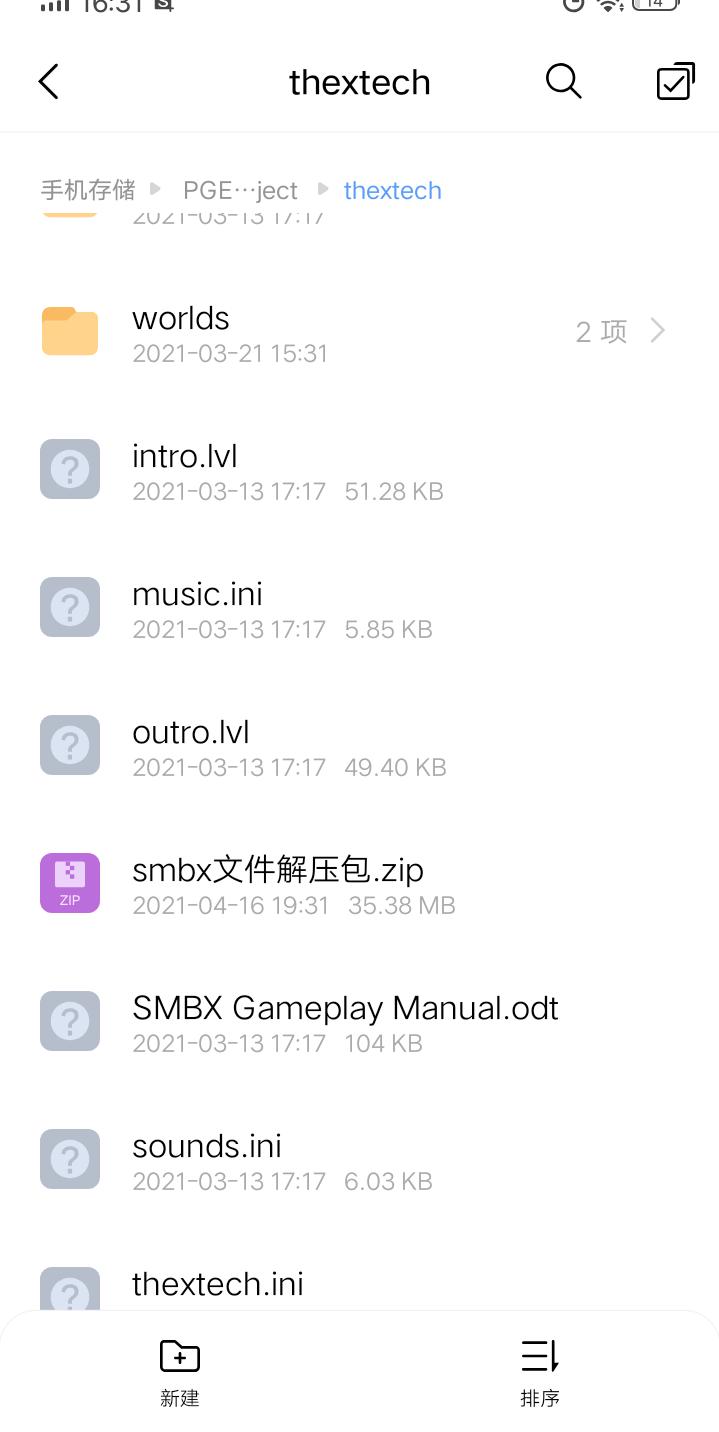Image resolution: width=719 pixels, height=1432 pixels.
Task: Open music.ini
Action: (359, 608)
